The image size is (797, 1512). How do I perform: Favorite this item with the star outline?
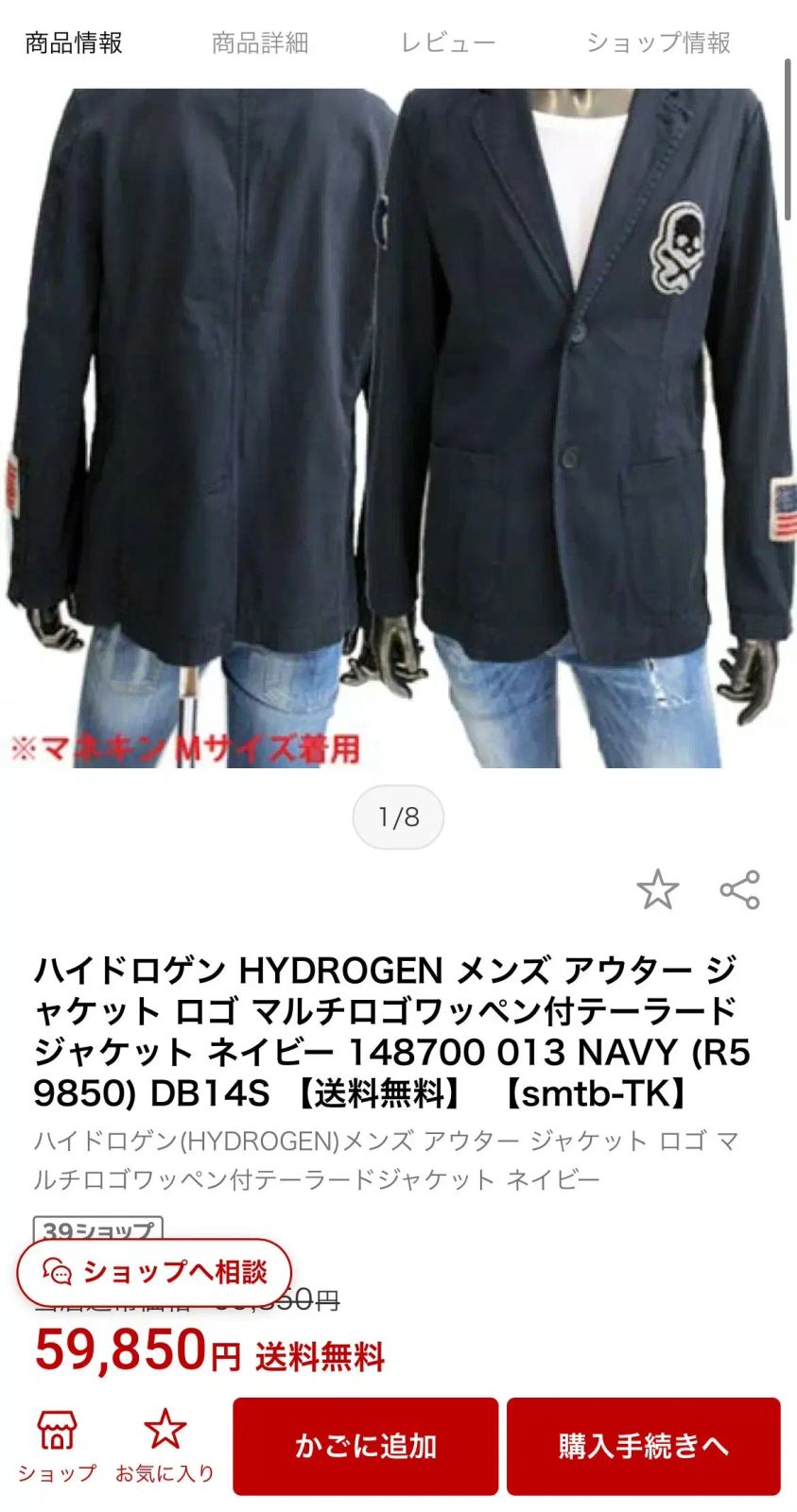point(657,889)
